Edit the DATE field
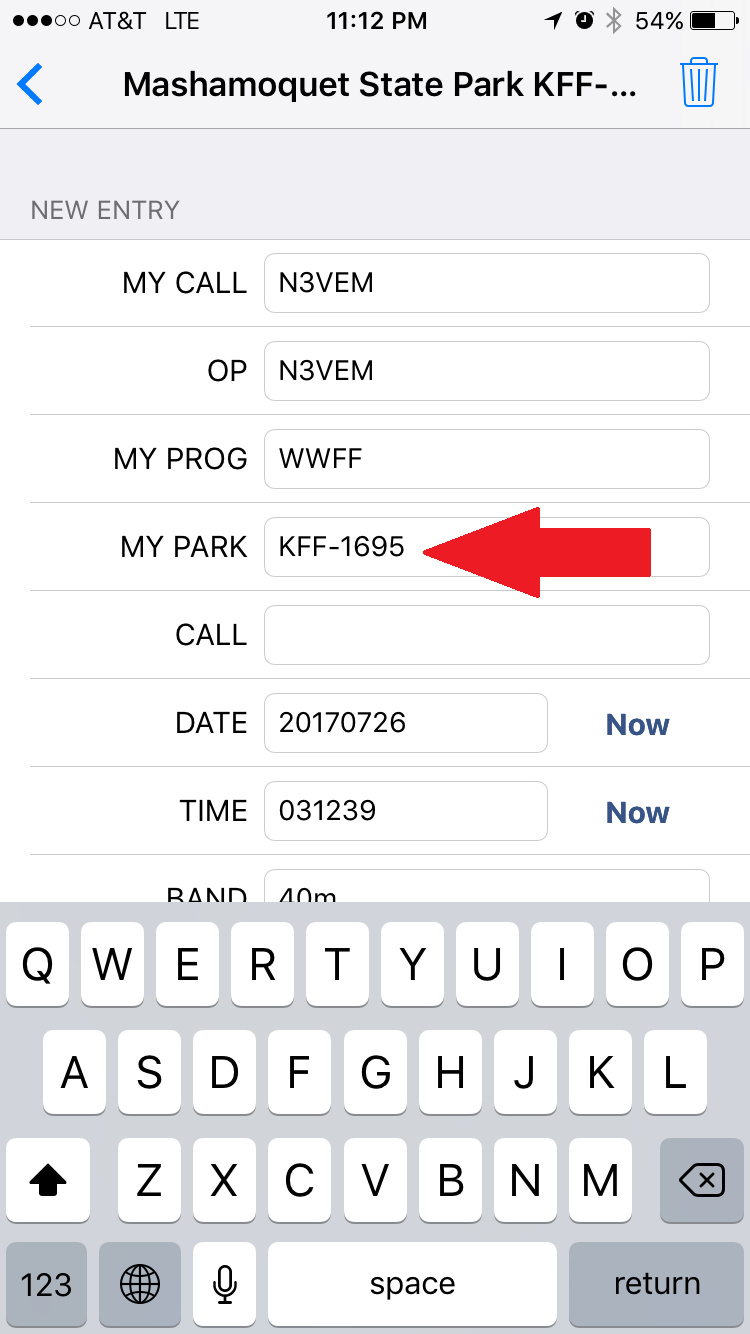 pyautogui.click(x=406, y=723)
